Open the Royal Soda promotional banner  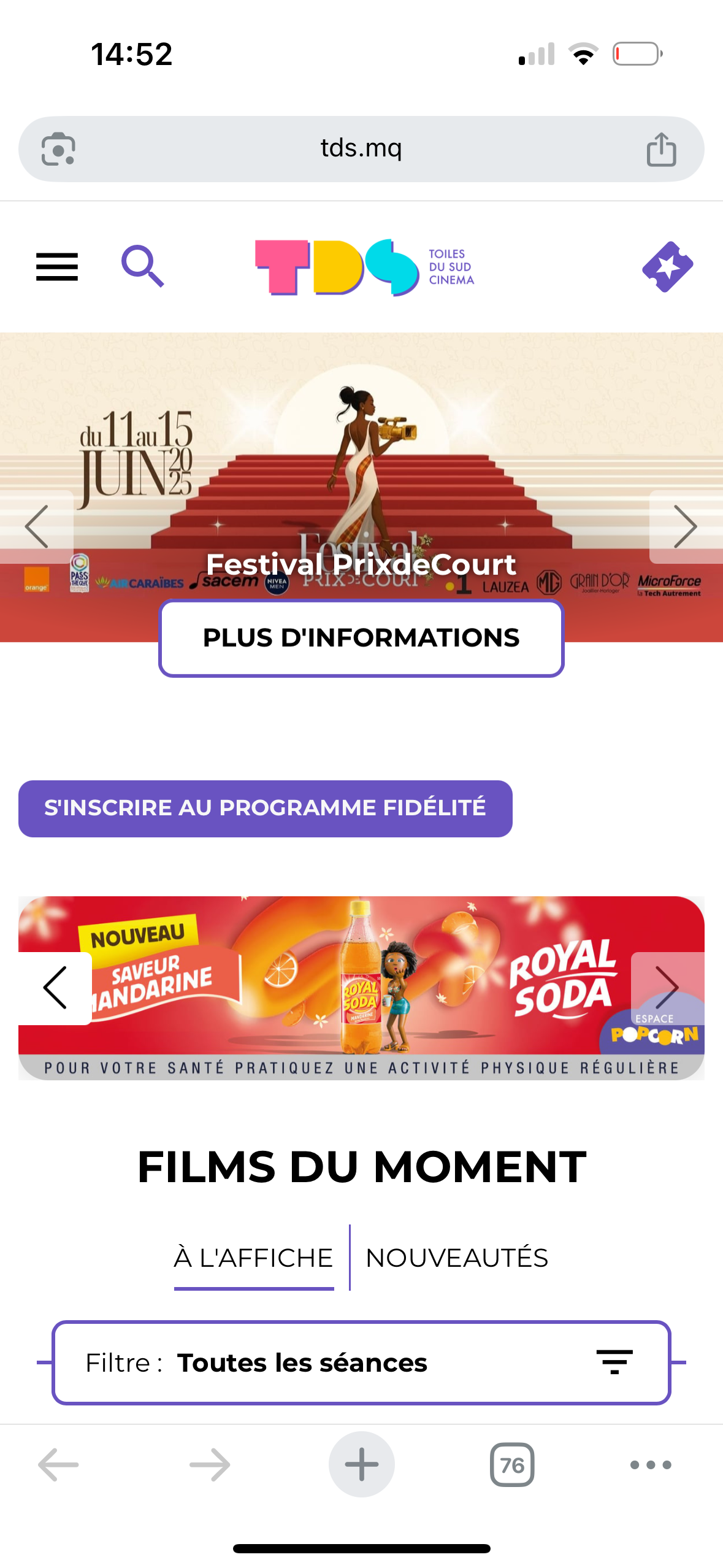click(361, 988)
